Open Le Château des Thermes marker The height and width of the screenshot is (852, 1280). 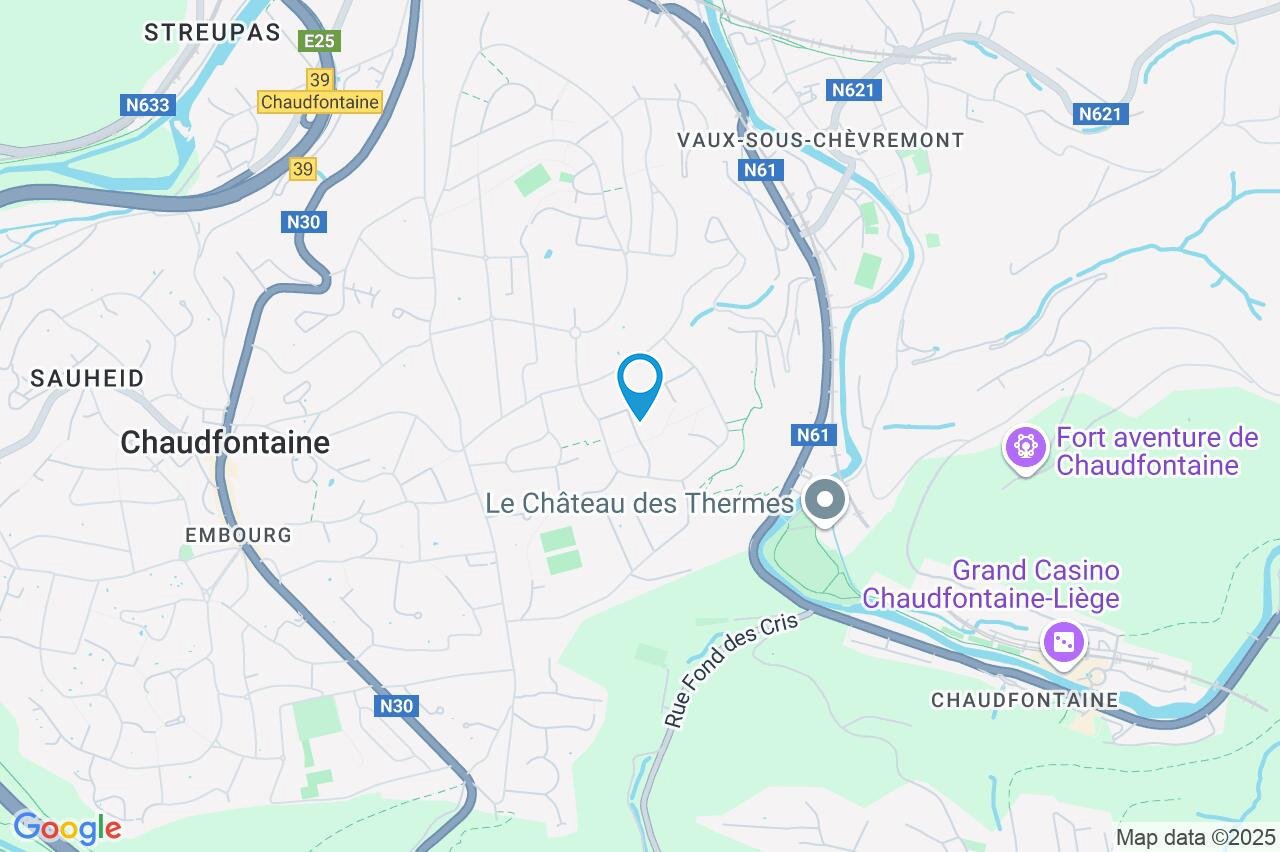click(x=825, y=500)
